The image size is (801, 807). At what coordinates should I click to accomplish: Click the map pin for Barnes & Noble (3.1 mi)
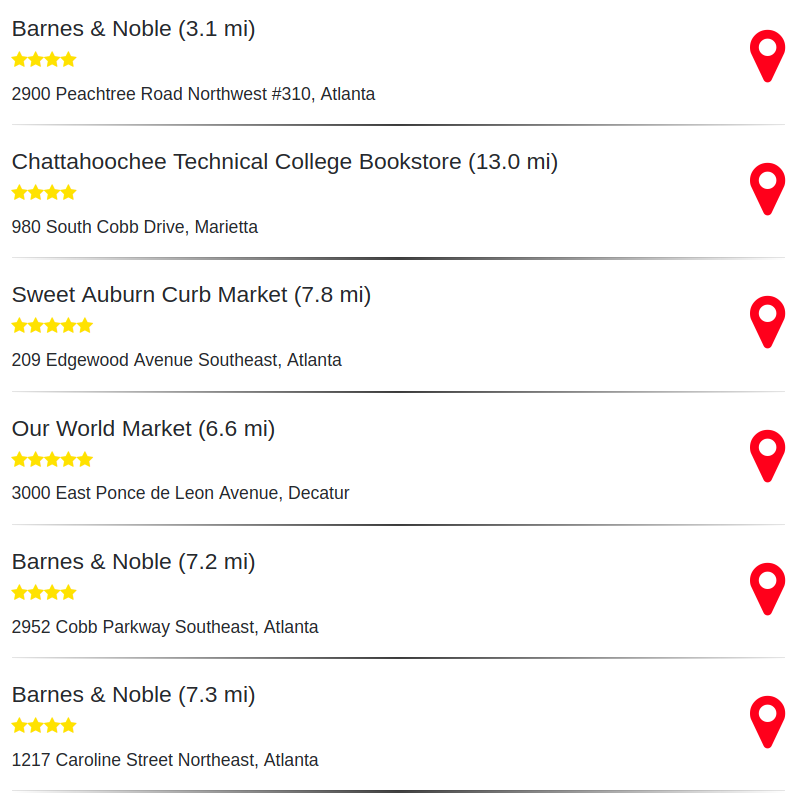point(767,55)
